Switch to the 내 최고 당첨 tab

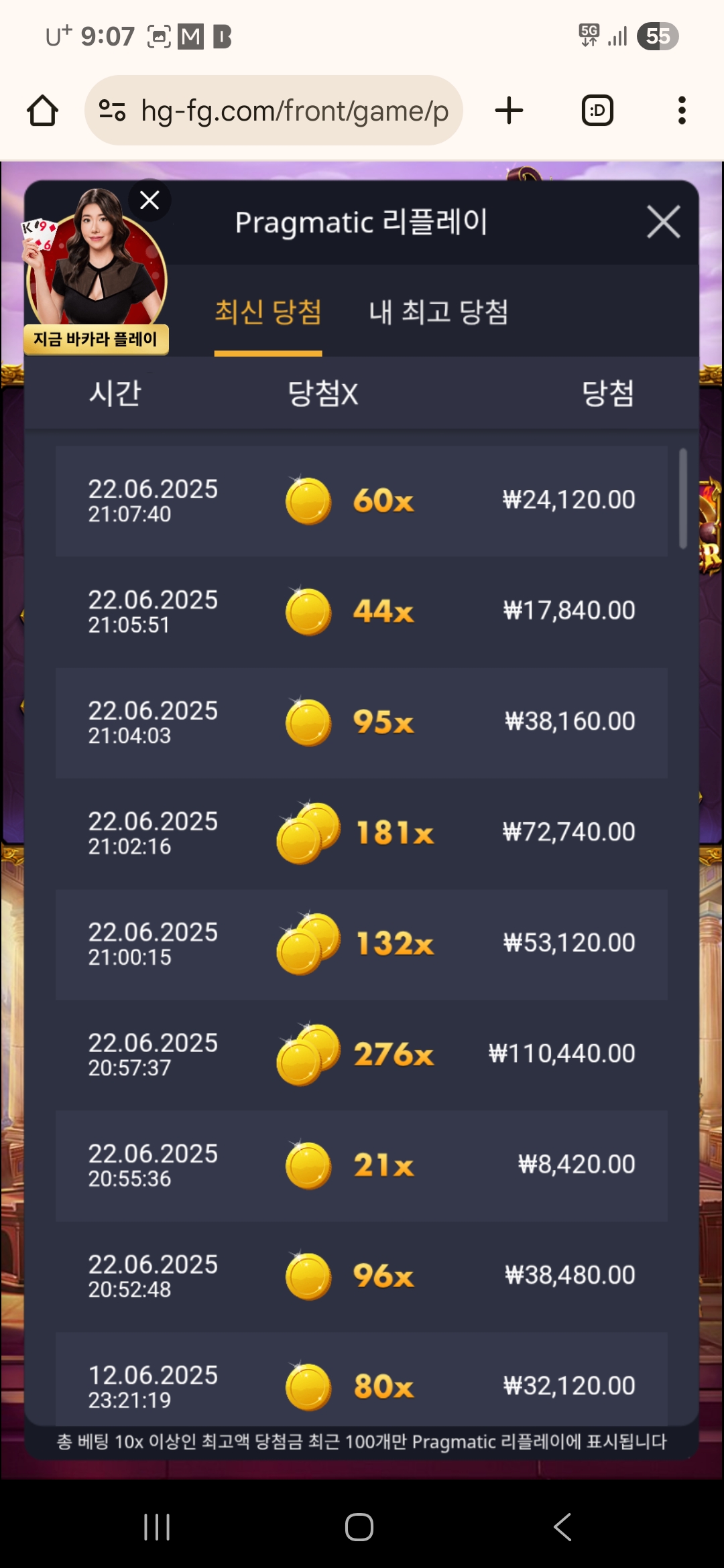(438, 312)
